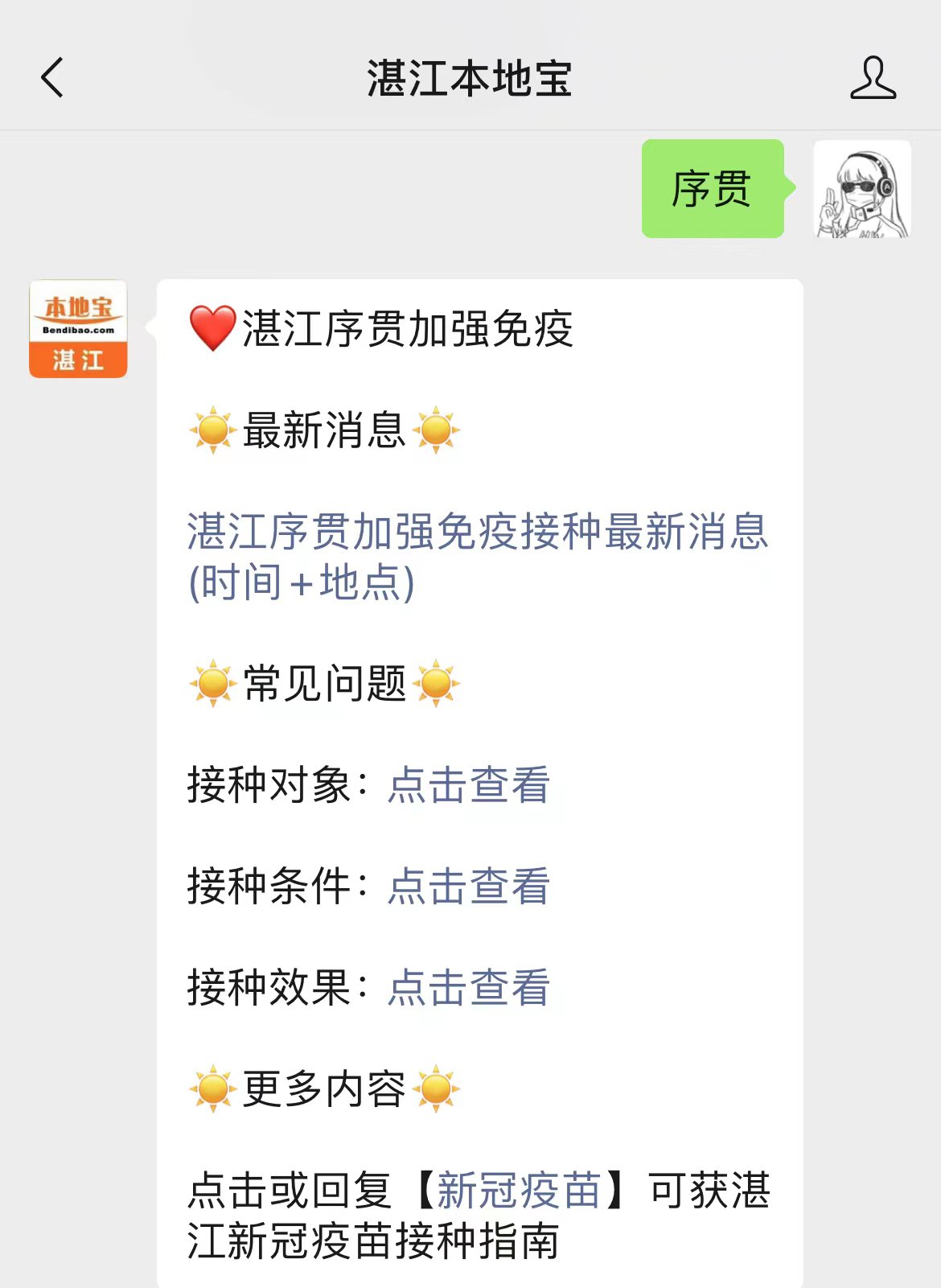This screenshot has width=941, height=1288.
Task: Open 点击查看 link for 接种效果
Action: tap(469, 987)
